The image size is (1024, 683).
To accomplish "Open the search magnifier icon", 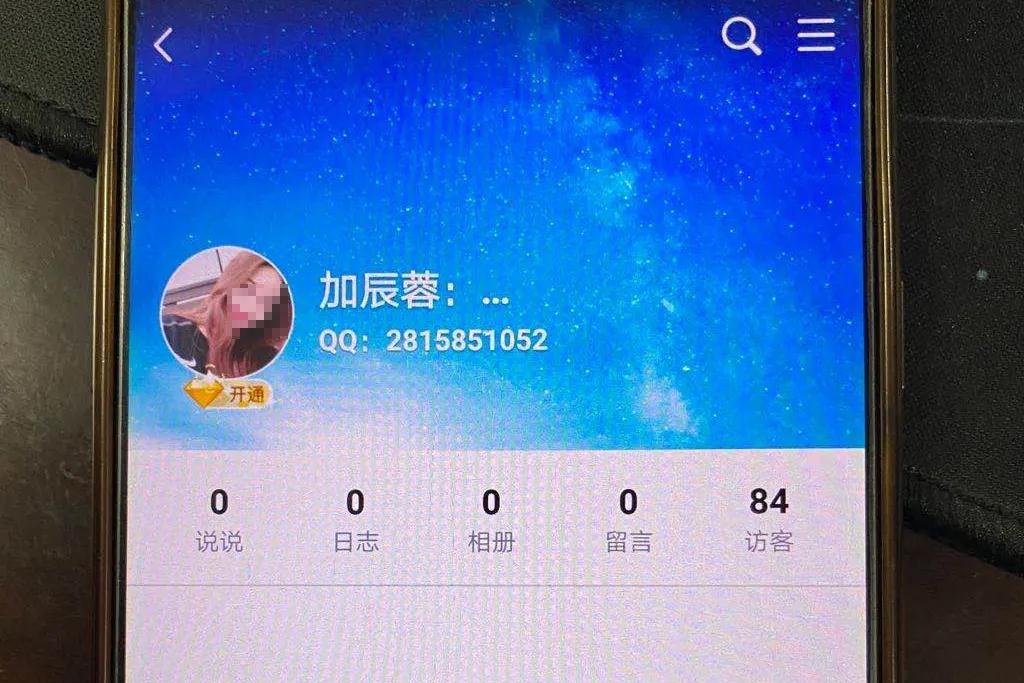I will click(x=741, y=37).
